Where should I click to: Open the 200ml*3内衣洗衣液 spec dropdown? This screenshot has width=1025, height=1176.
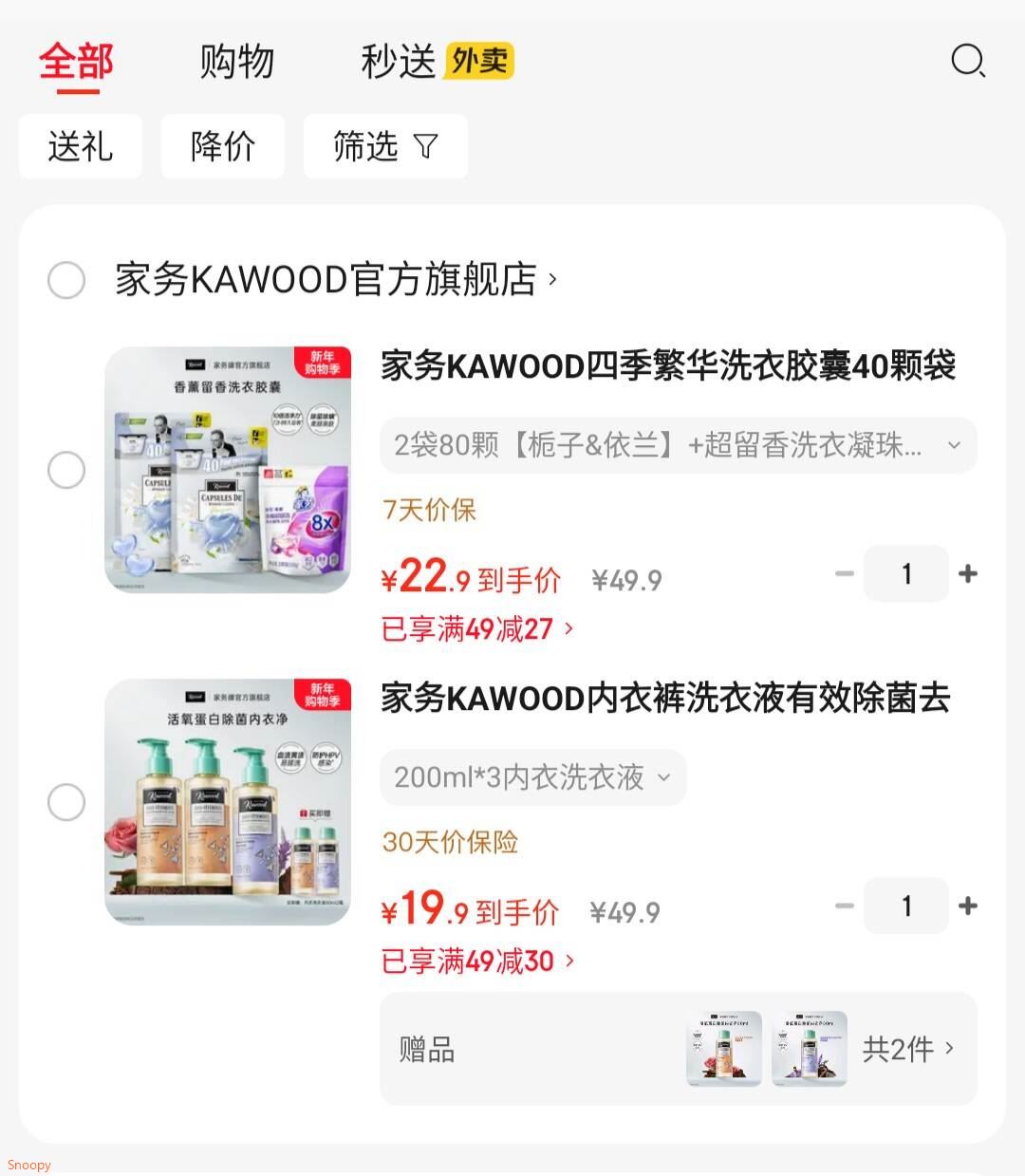533,777
